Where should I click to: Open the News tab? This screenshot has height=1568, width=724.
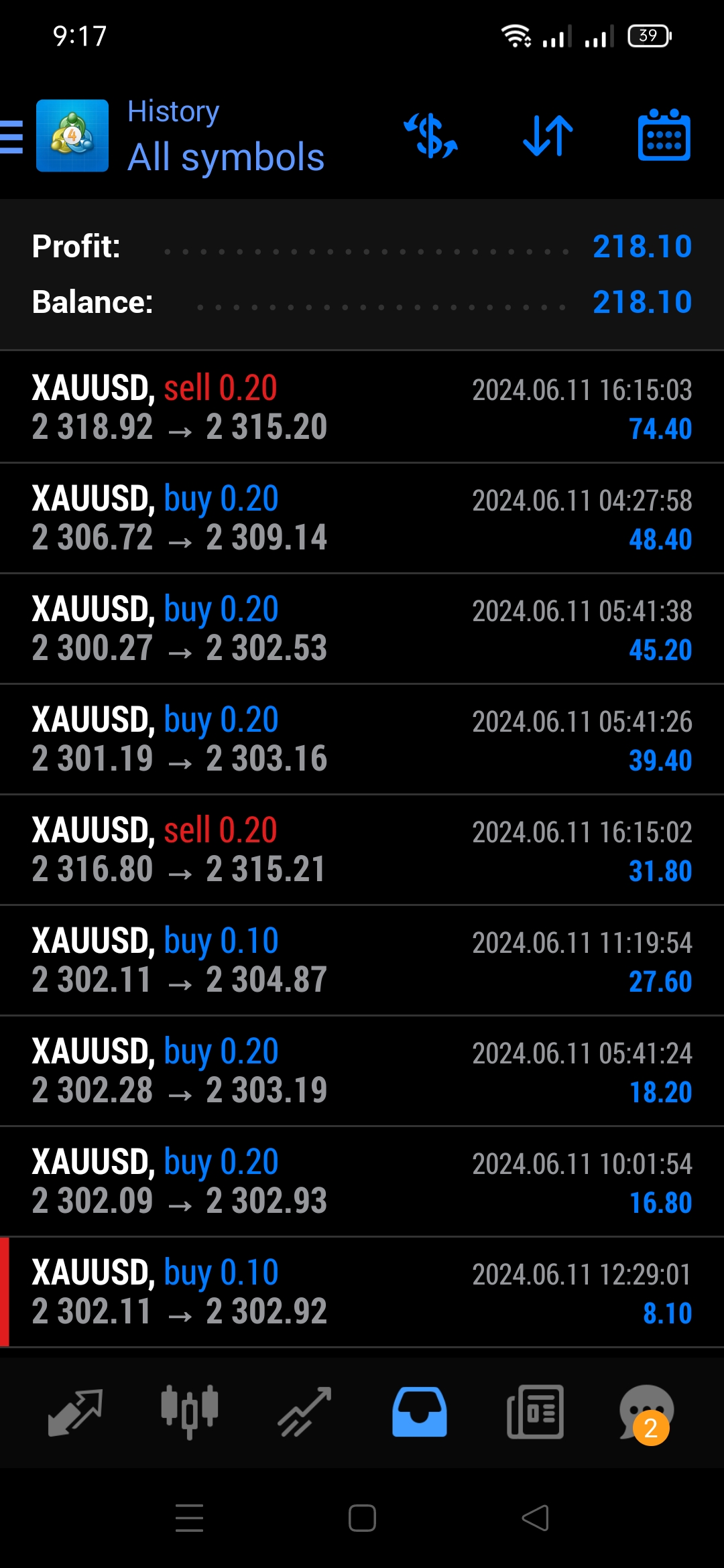click(x=535, y=1411)
